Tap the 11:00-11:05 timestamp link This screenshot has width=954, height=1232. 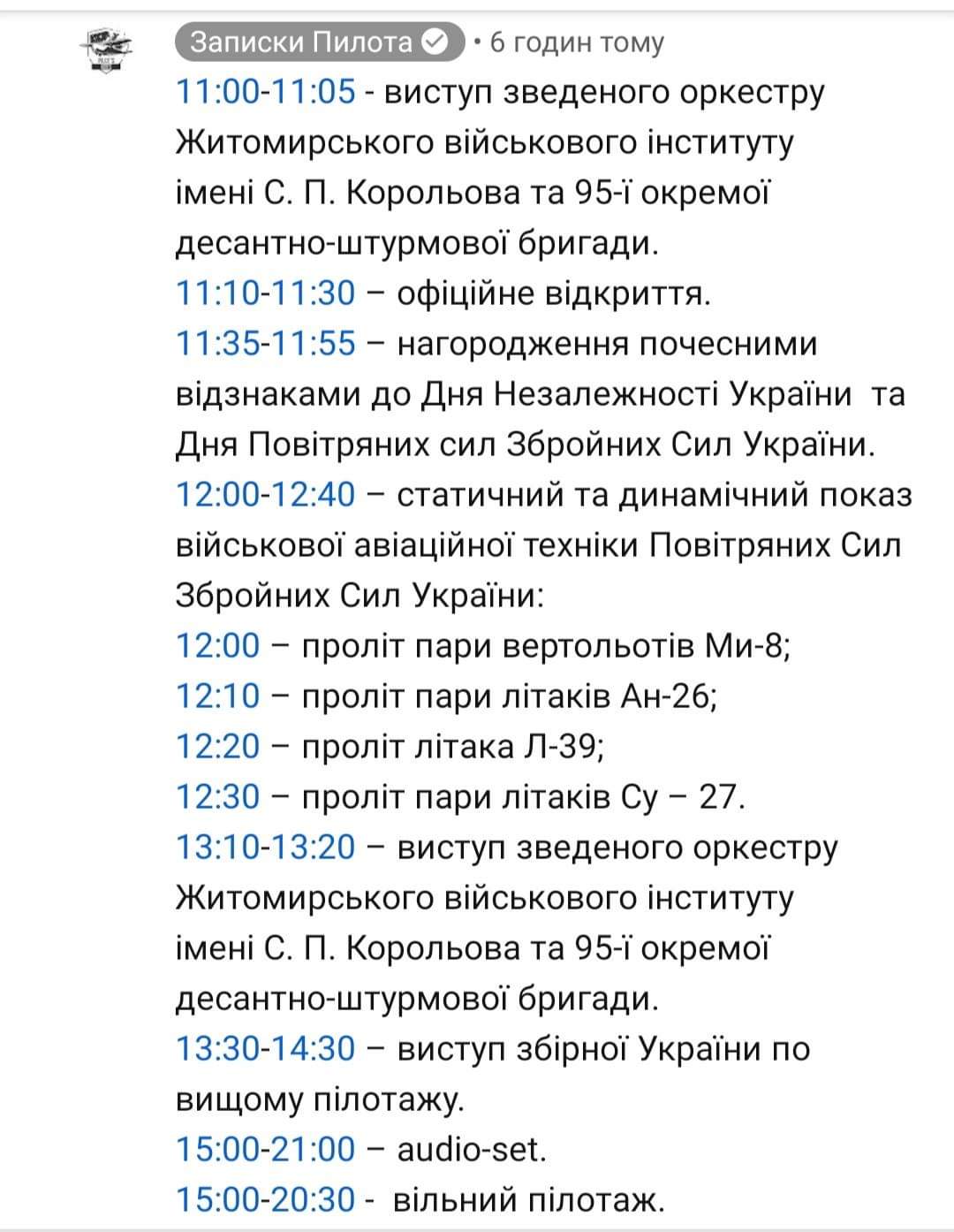tap(266, 92)
